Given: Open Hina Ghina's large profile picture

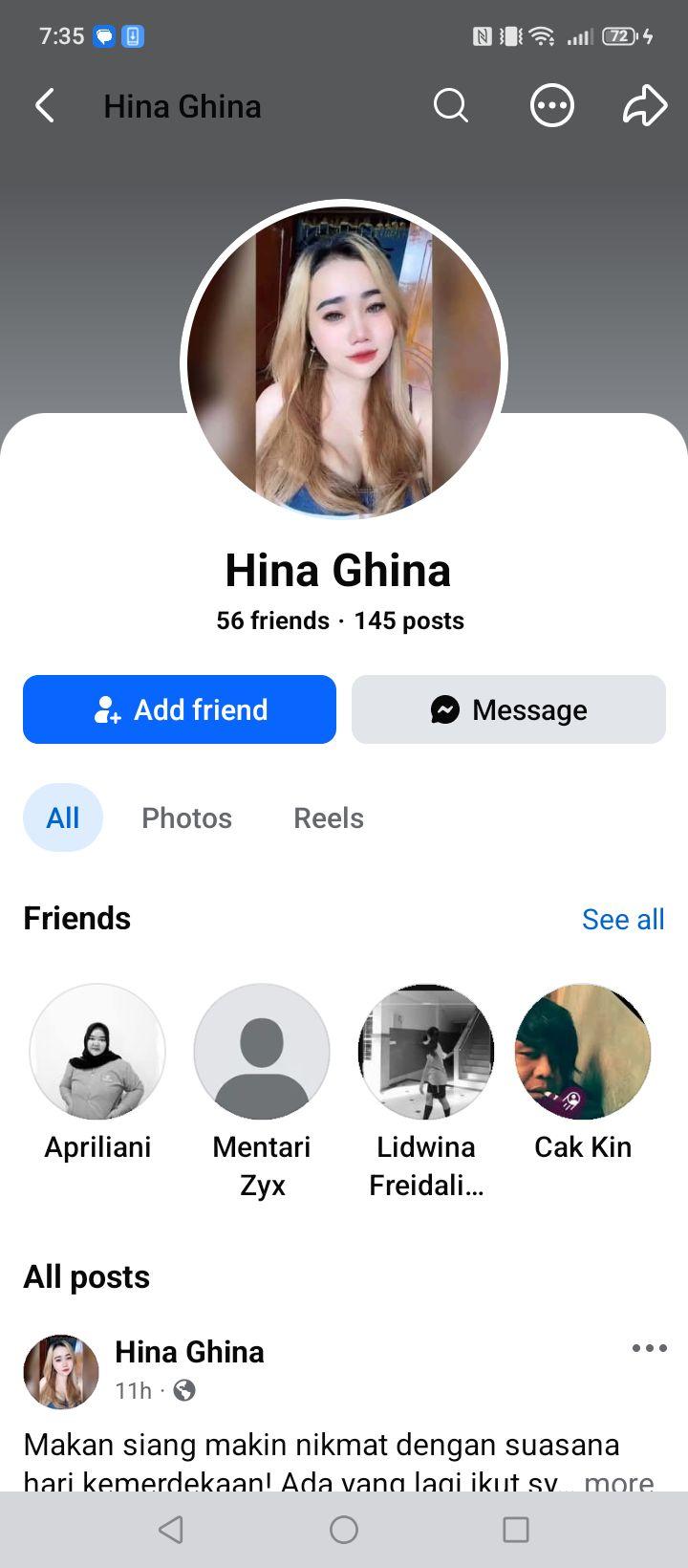Looking at the screenshot, I should (344, 363).
